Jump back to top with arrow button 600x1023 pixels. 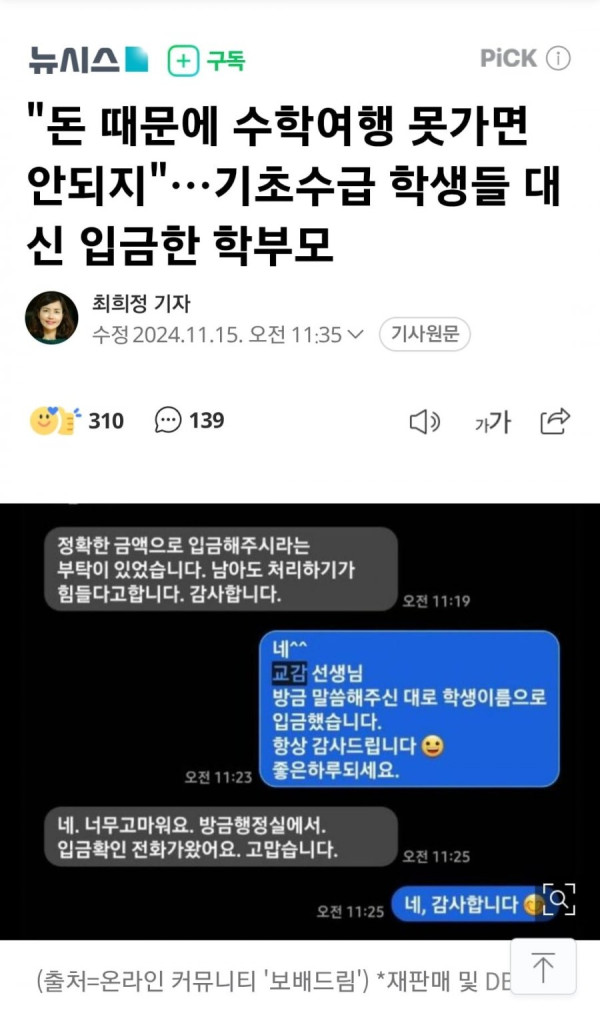tap(543, 966)
